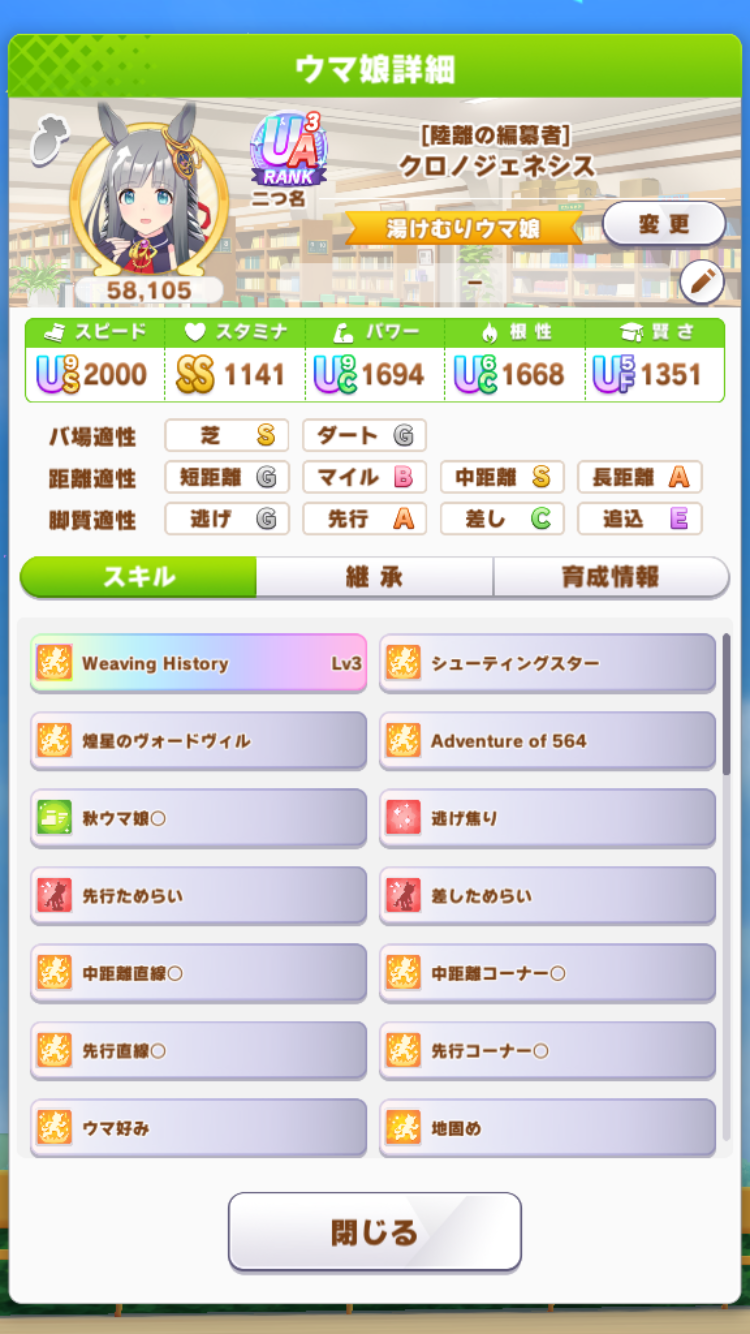Switch to the 育成情報 tab
Screen dimensions: 750x1334
pyautogui.click(x=610, y=577)
